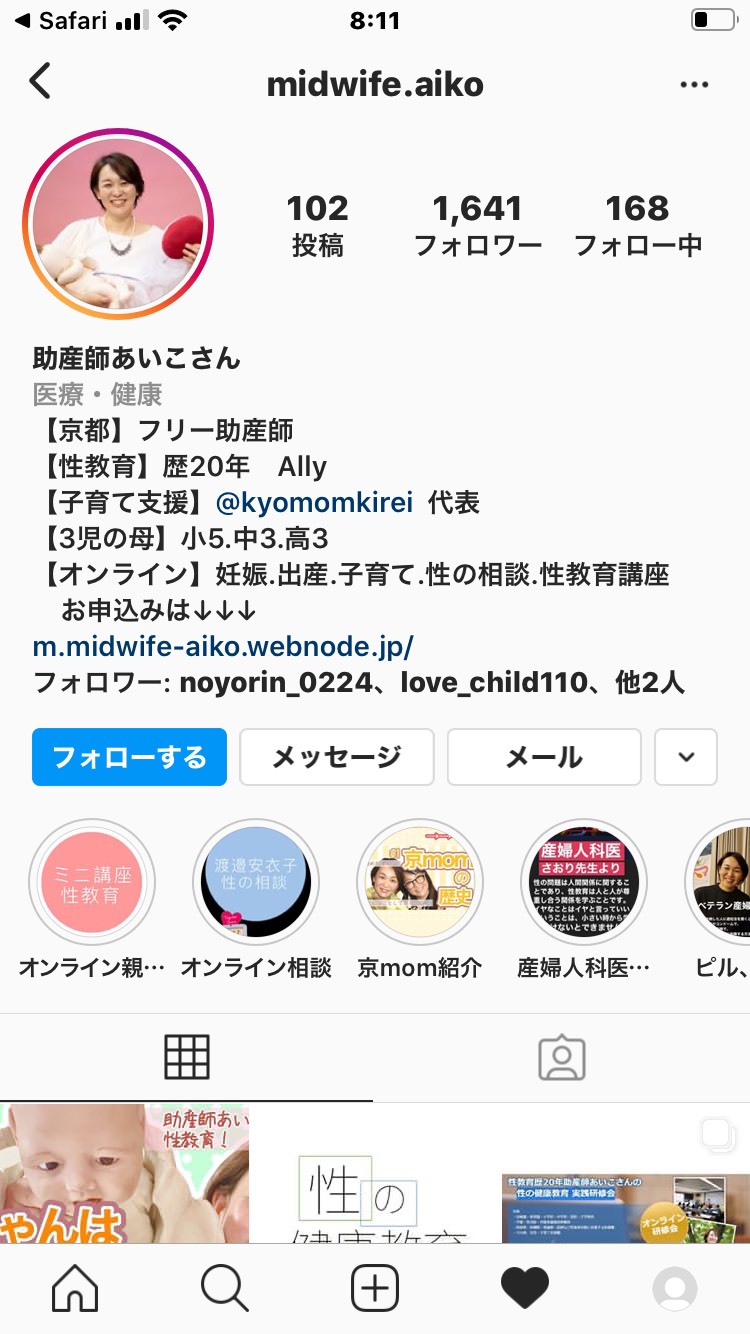Go back using the top-left arrow
Screen dimensions: 750x1334
point(40,82)
